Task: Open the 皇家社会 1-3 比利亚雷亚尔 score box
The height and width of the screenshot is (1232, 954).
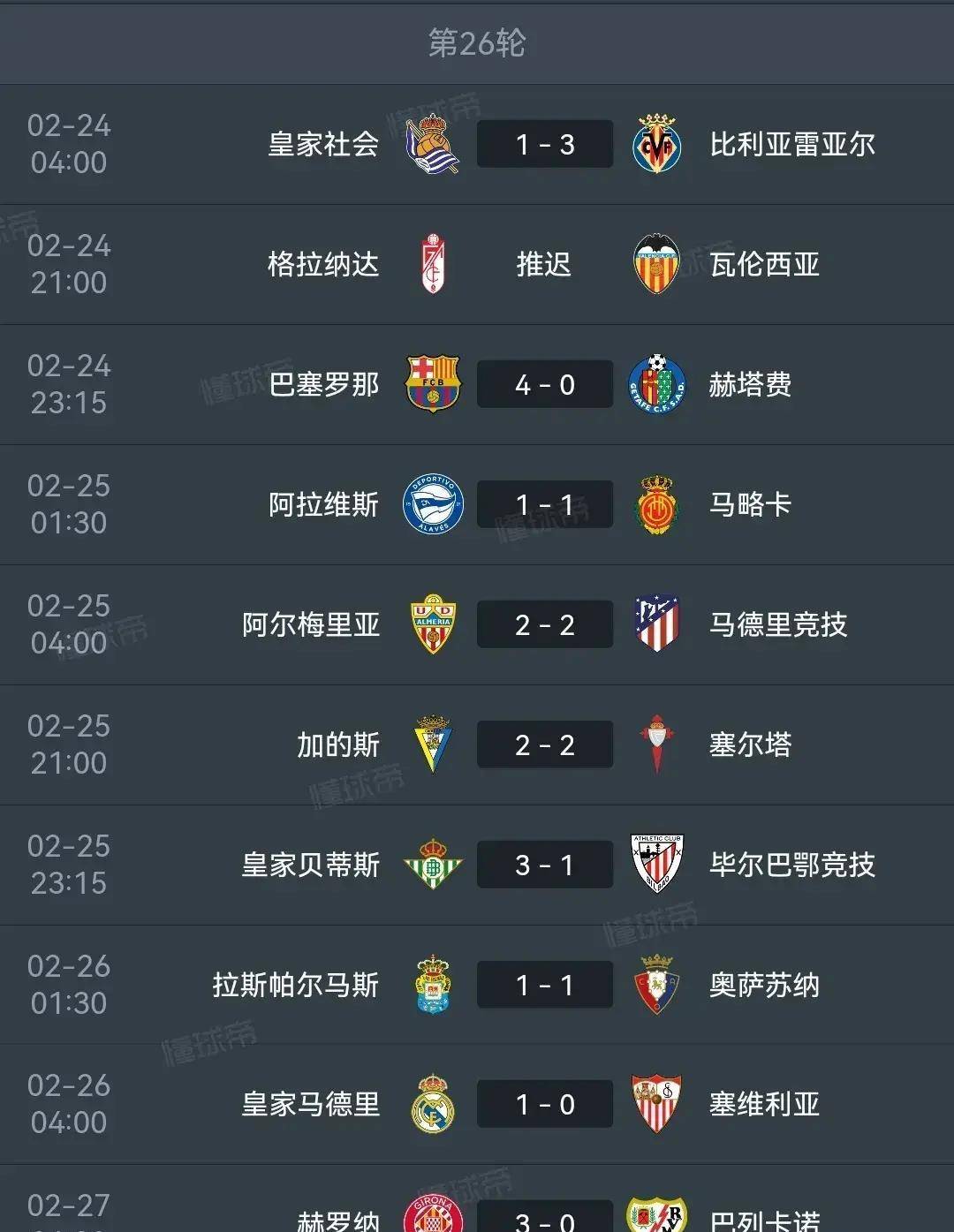Action: point(544,144)
